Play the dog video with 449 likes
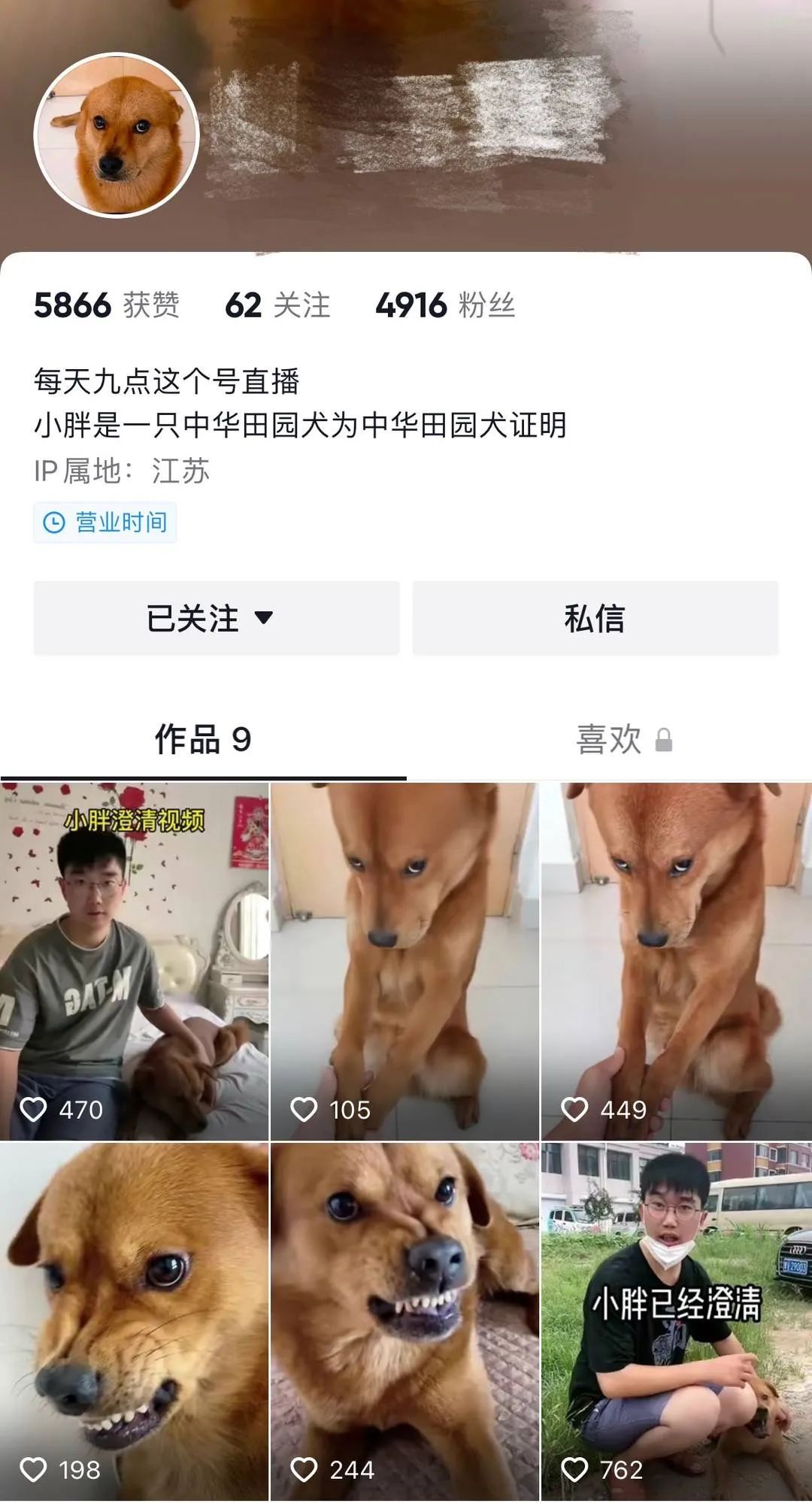Image resolution: width=812 pixels, height=1503 pixels. [x=676, y=961]
